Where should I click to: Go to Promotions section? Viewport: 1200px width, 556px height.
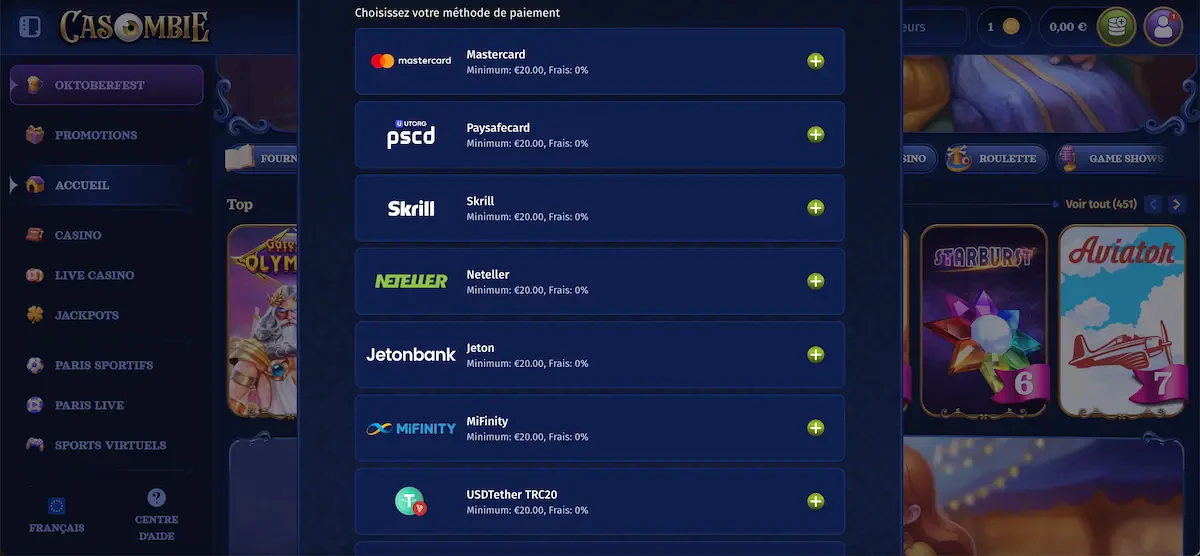95,135
